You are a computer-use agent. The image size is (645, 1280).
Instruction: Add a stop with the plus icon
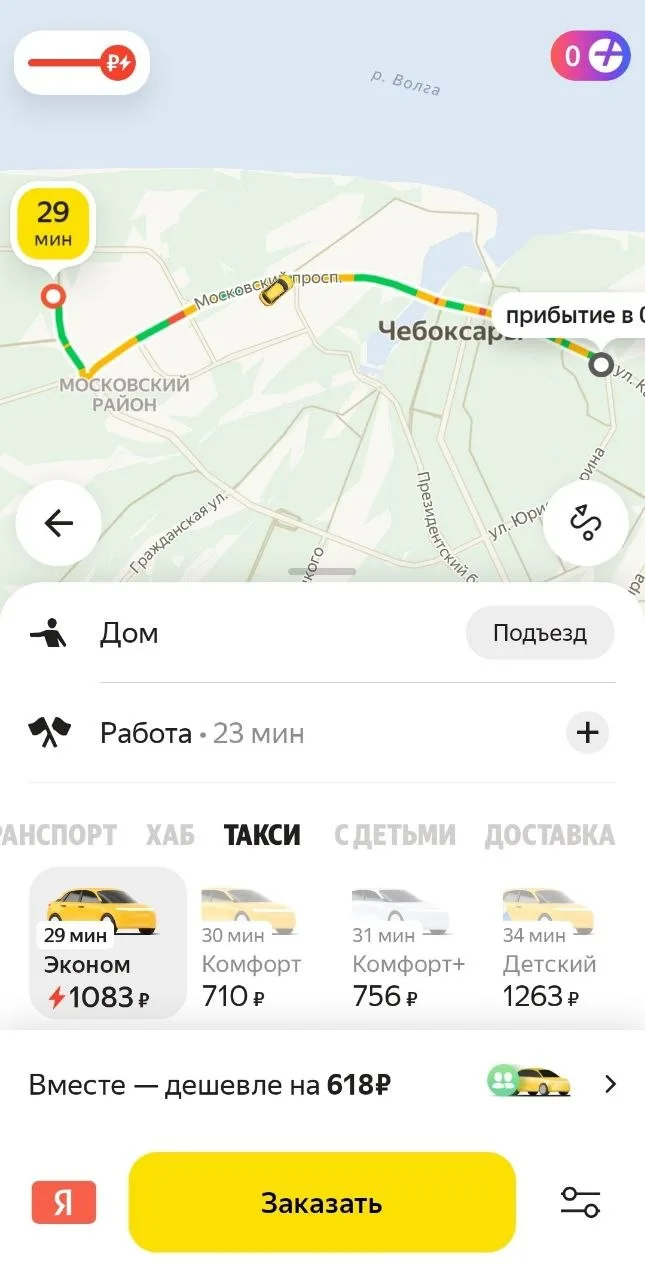587,733
